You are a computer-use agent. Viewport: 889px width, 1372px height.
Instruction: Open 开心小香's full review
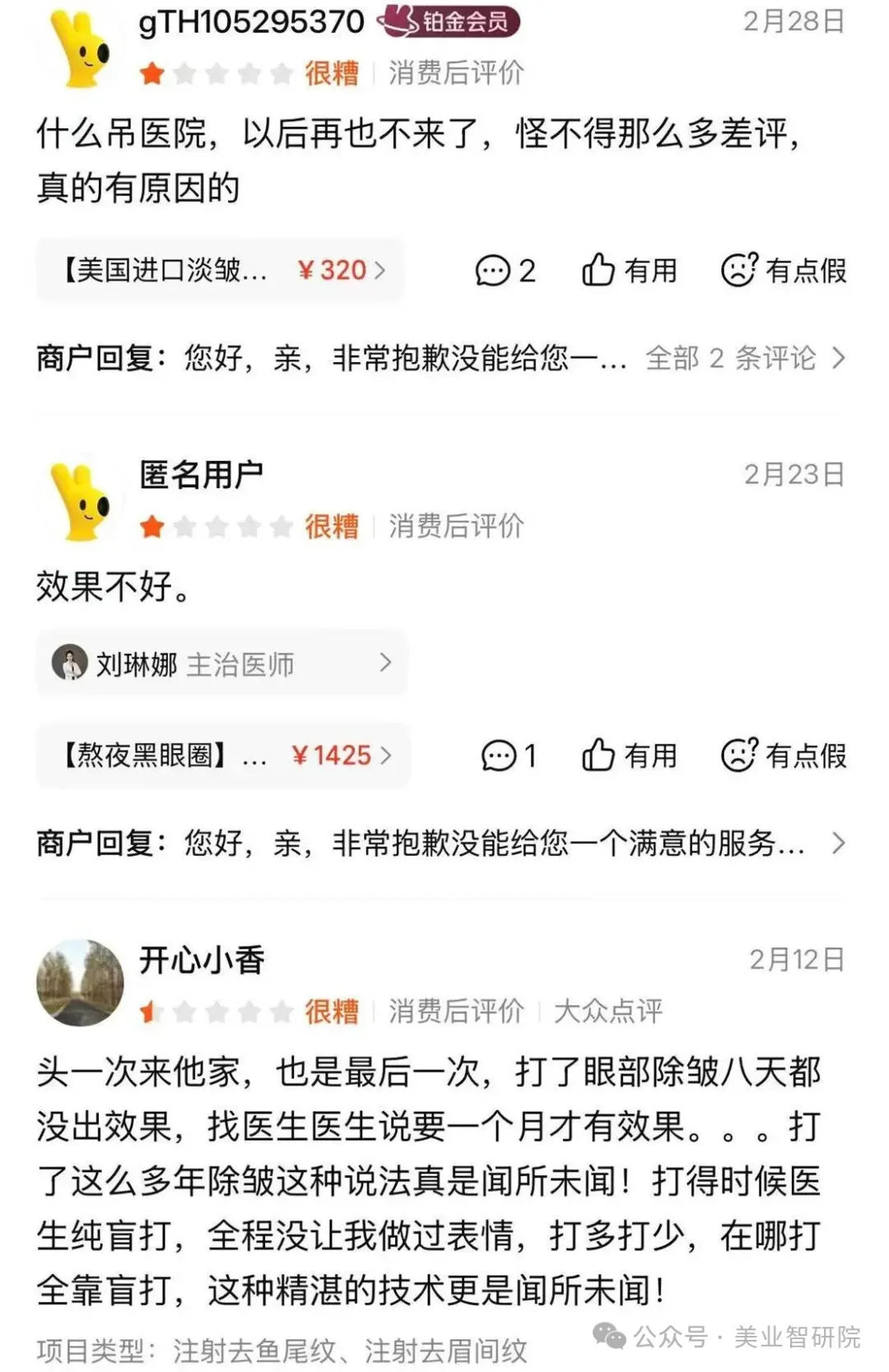(428, 1180)
